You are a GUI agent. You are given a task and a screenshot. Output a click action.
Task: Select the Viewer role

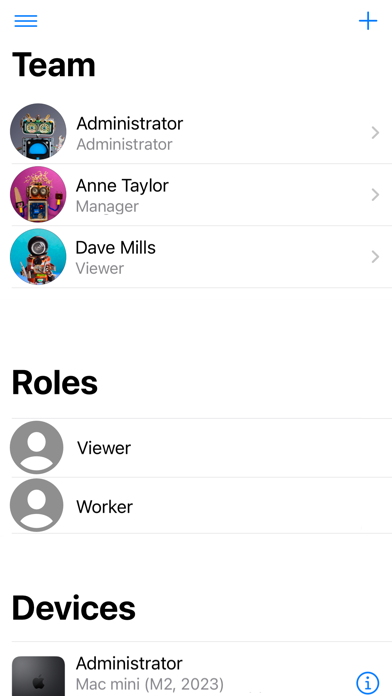[x=201, y=448]
